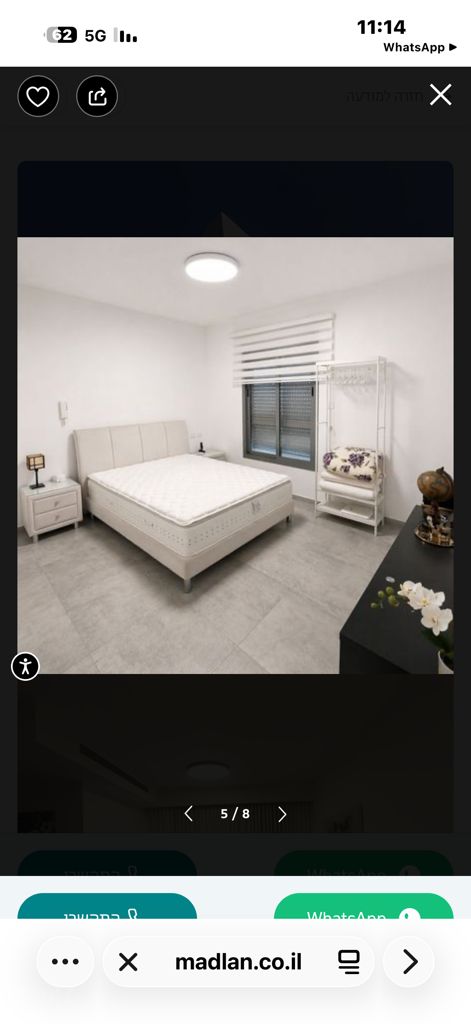
Task: Open the browser's more options menu
Action: 65,961
